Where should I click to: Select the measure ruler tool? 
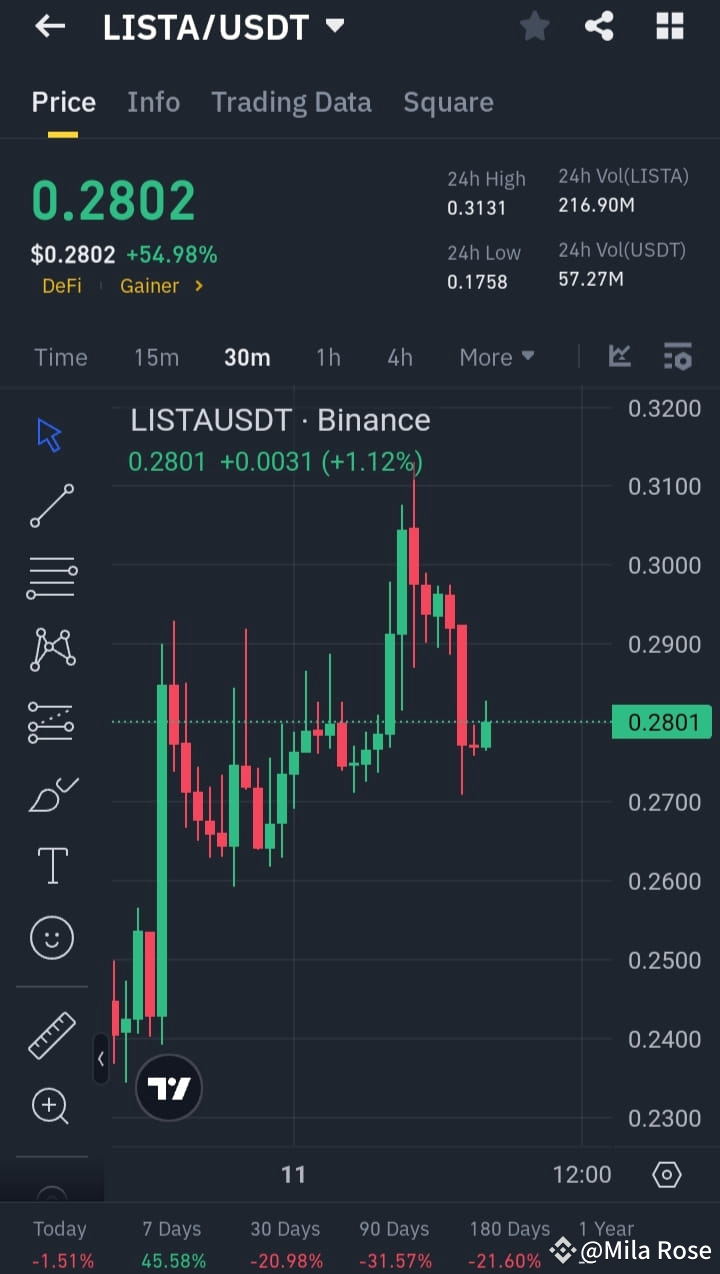pos(50,1034)
